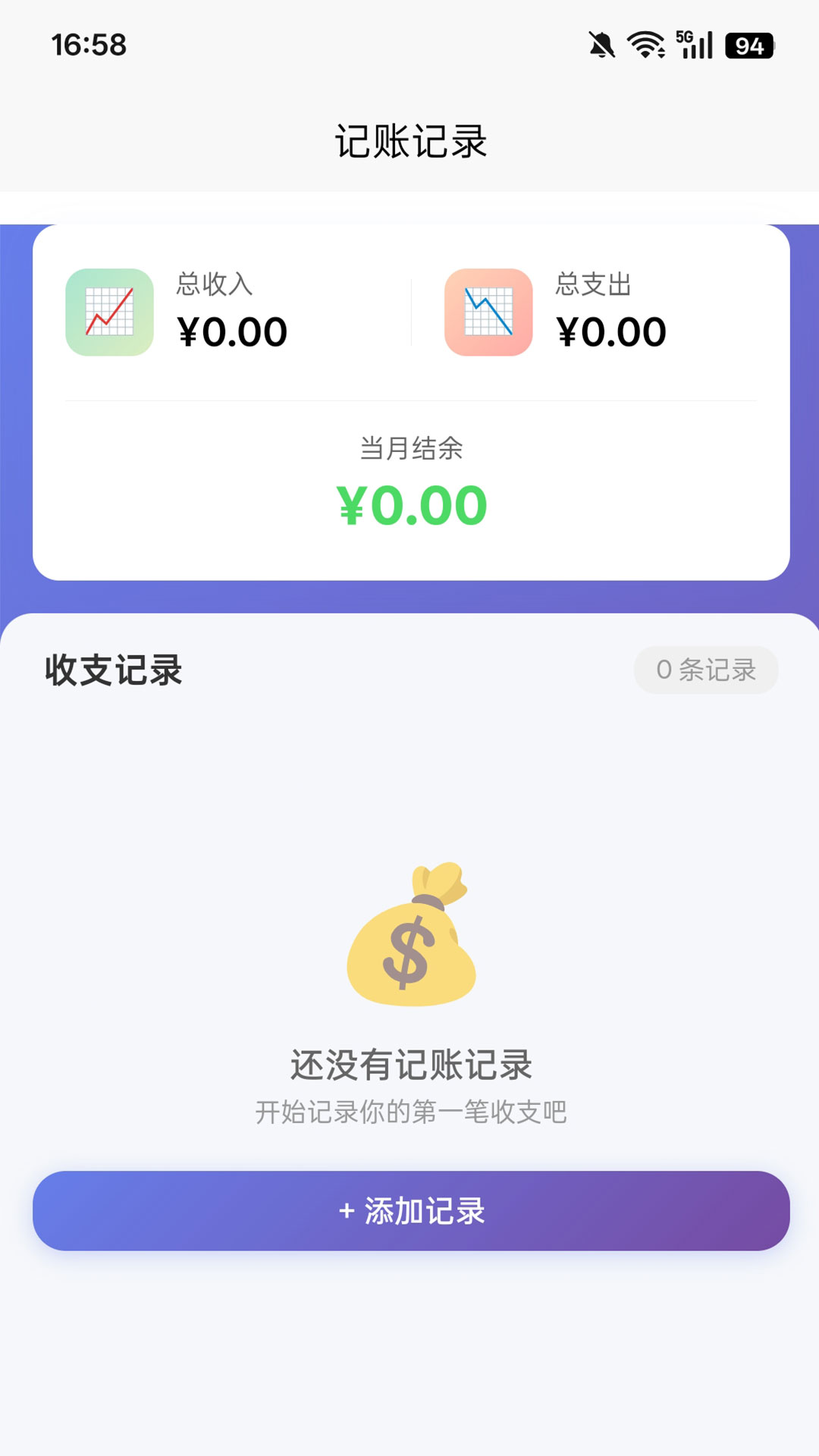
Task: Click the expense amount ¥0.00
Action: pos(611,331)
